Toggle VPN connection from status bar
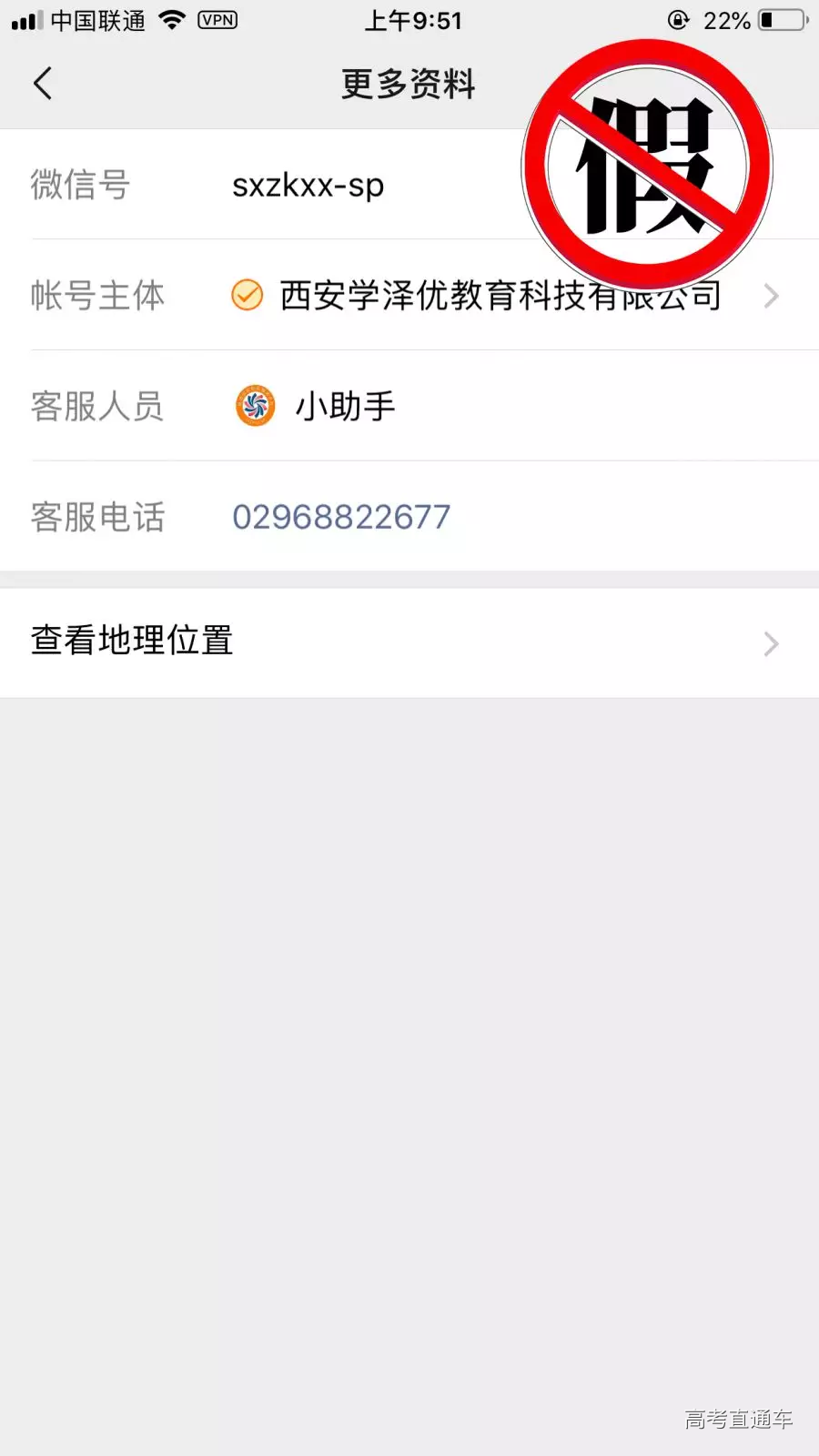Viewport: 819px width, 1456px height. [216, 19]
